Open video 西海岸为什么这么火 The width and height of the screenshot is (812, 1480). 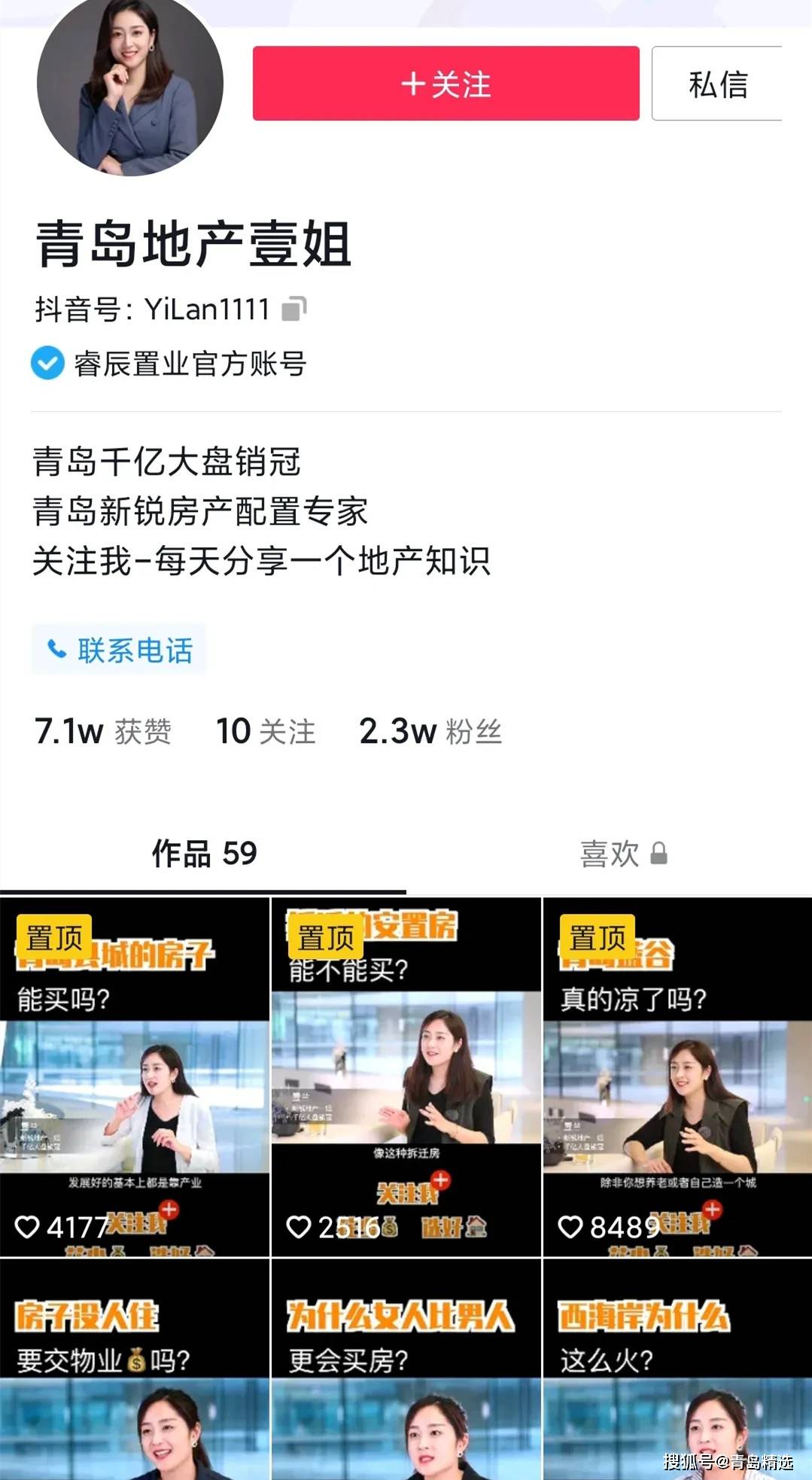(x=677, y=1370)
